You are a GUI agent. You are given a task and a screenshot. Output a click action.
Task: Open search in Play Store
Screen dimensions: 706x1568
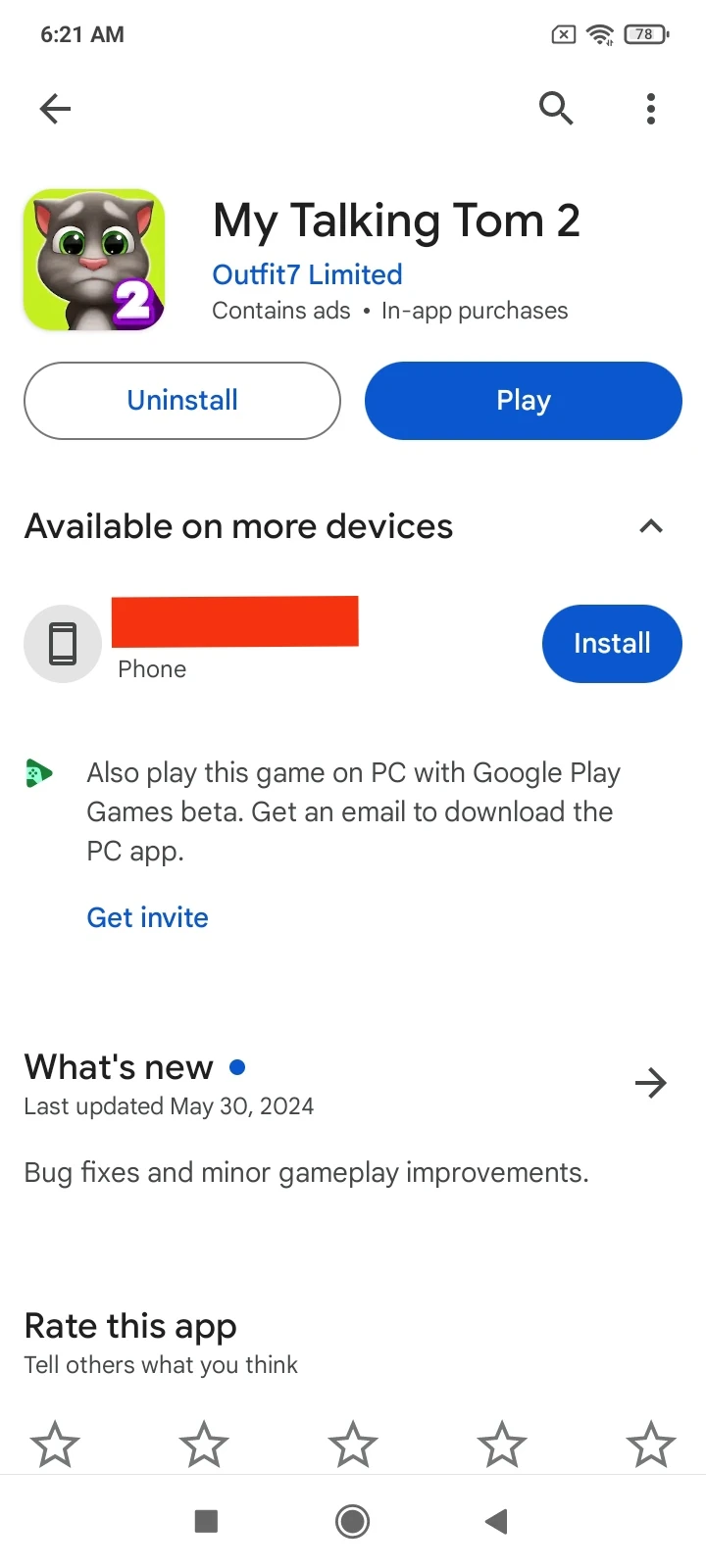[x=556, y=109]
